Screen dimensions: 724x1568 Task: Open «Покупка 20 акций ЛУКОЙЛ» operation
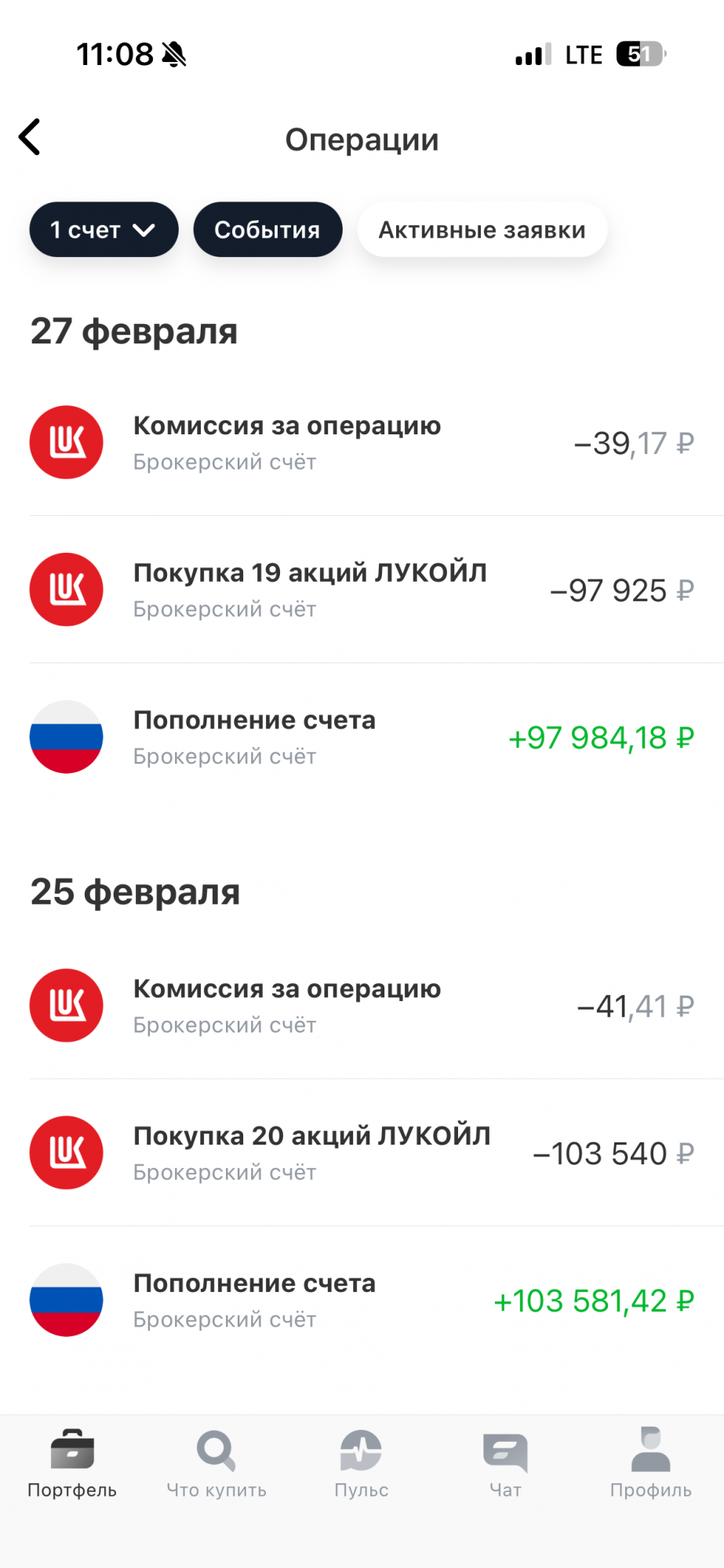pos(362,1153)
